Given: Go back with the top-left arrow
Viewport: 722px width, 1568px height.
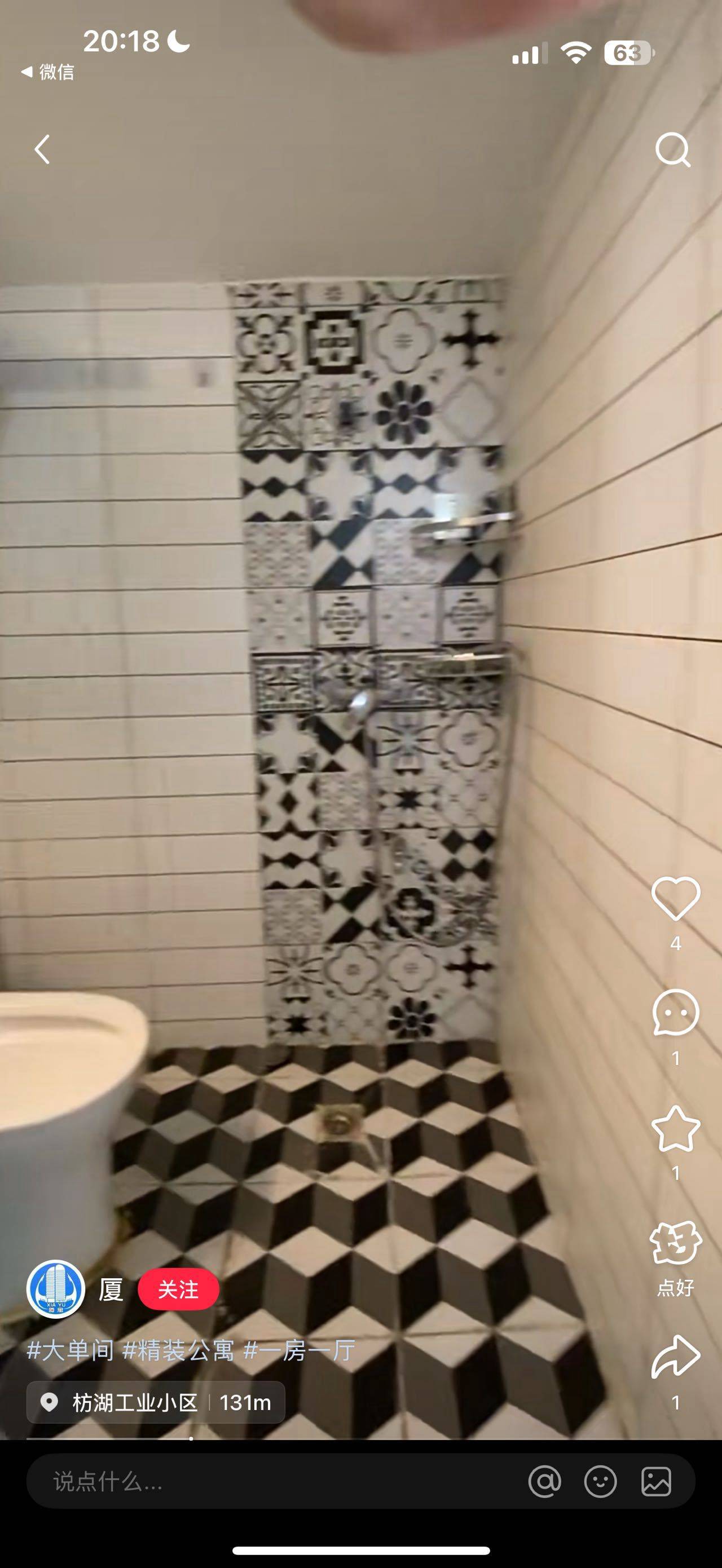Looking at the screenshot, I should 41,150.
